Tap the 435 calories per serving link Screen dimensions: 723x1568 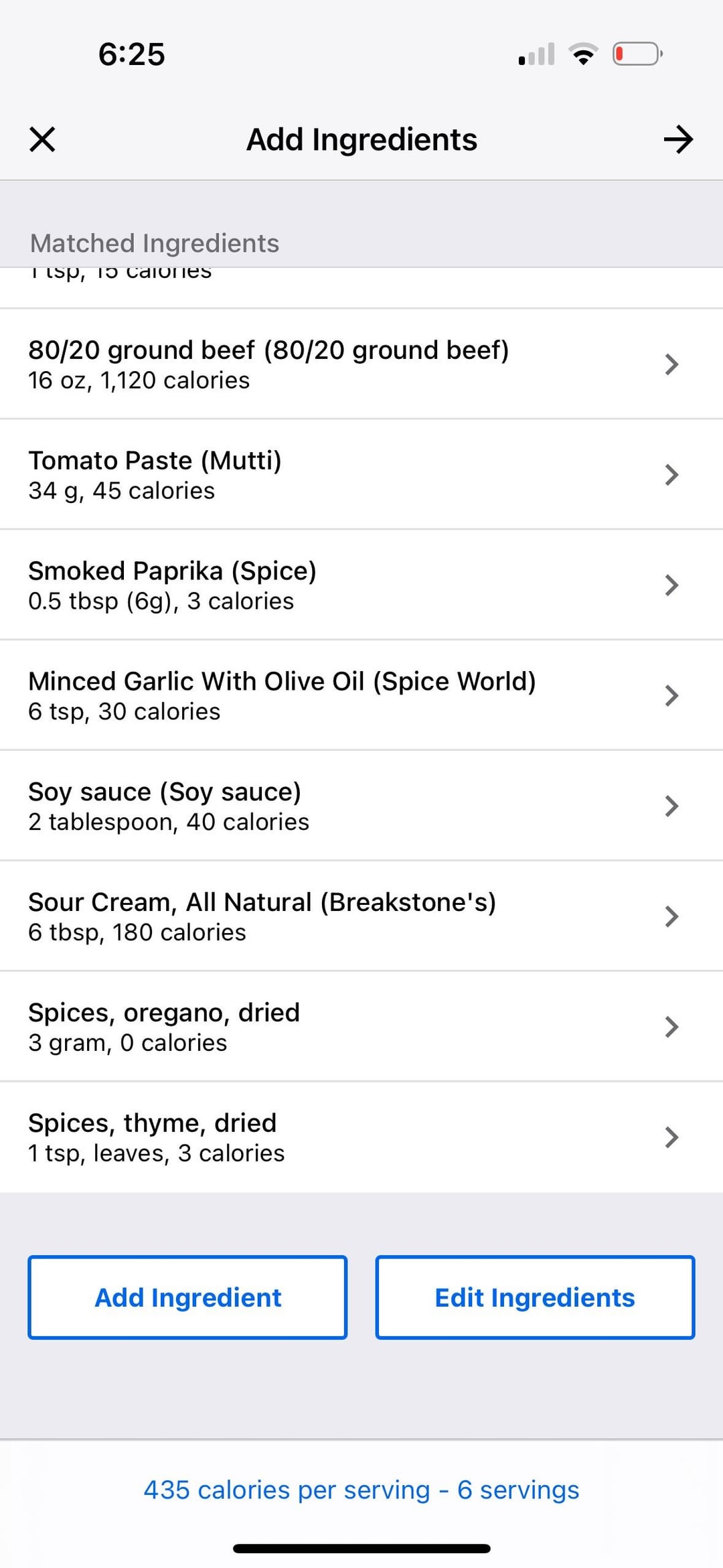pos(361,1490)
